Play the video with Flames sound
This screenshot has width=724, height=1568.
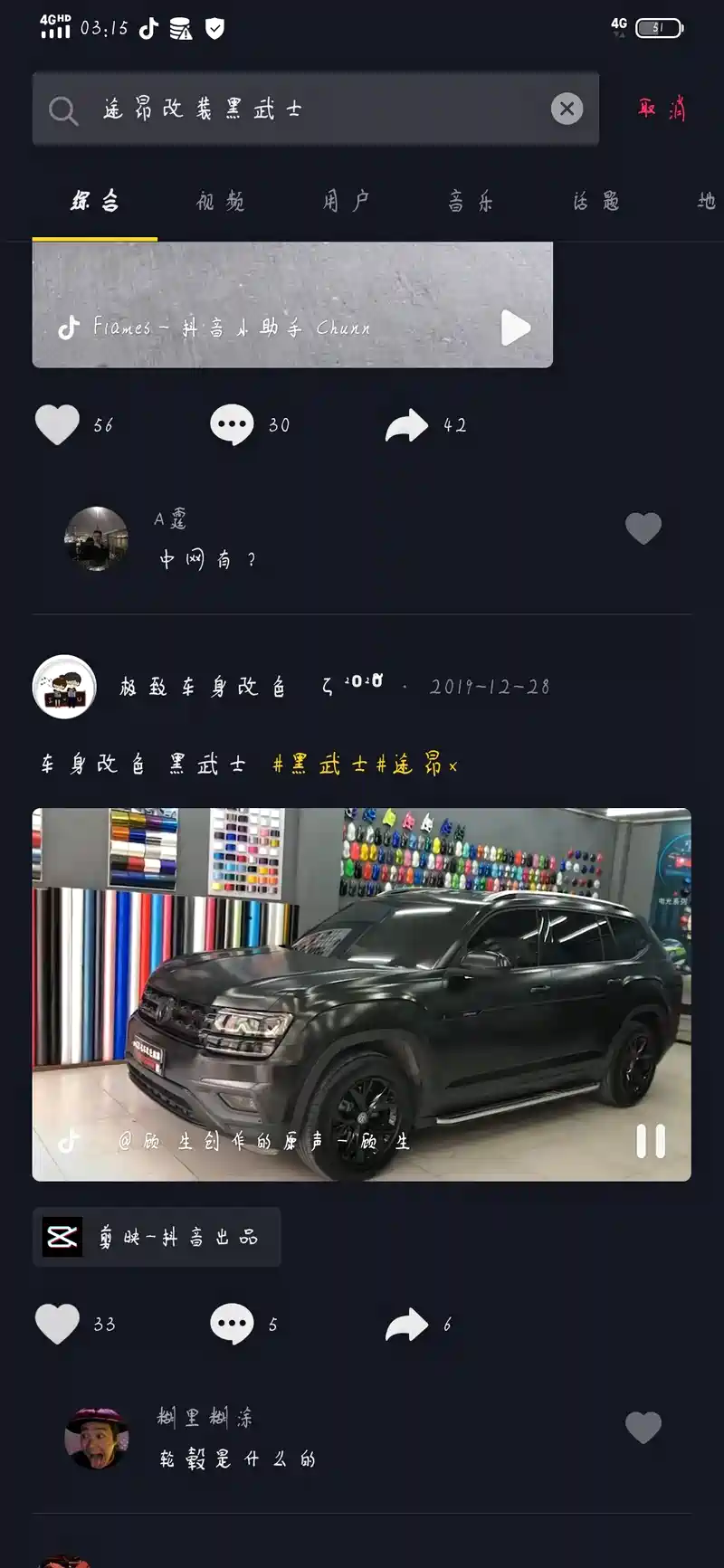coord(515,328)
